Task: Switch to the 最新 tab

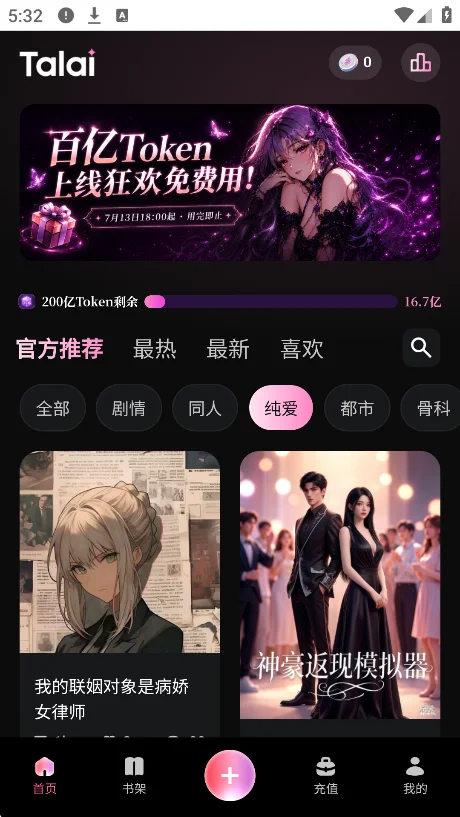Action: click(228, 349)
